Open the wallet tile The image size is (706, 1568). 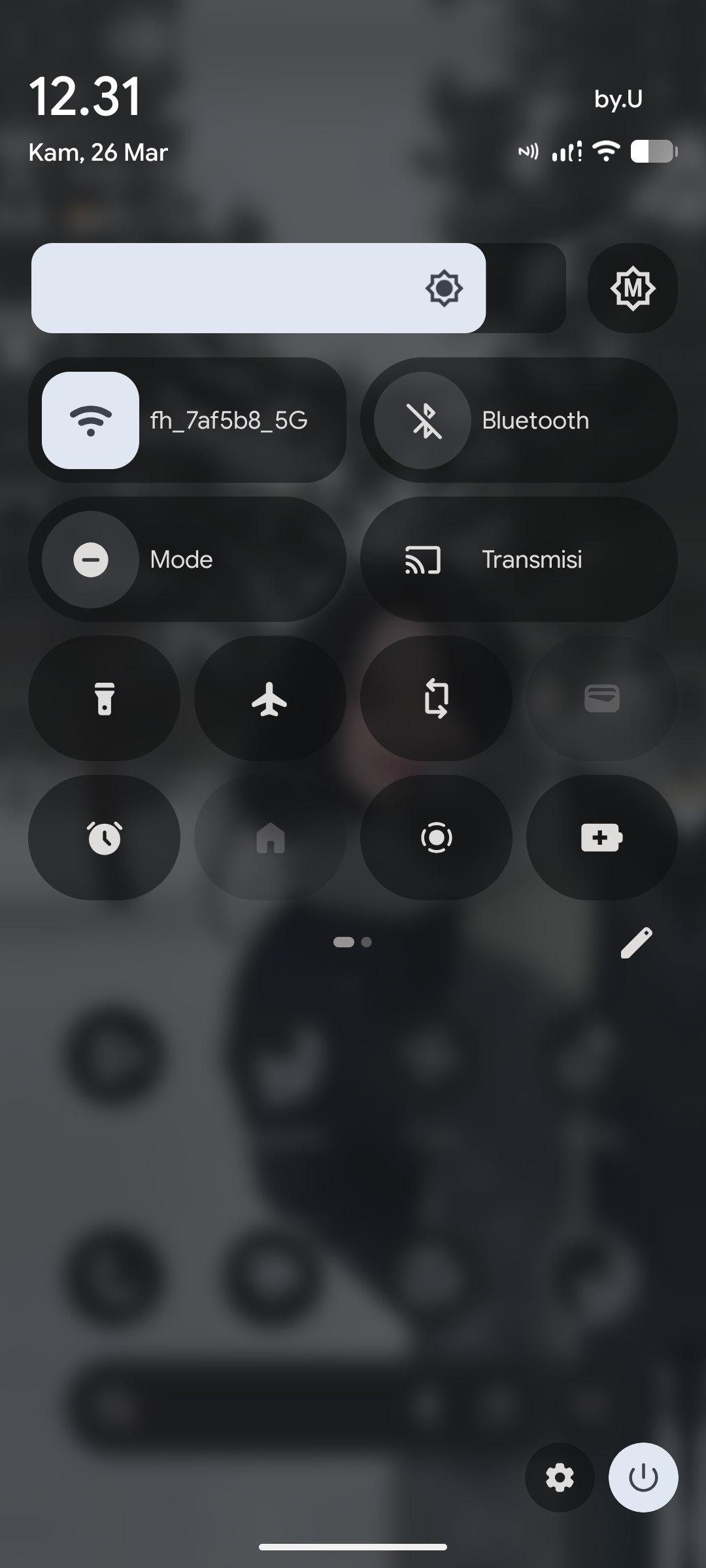pos(601,698)
